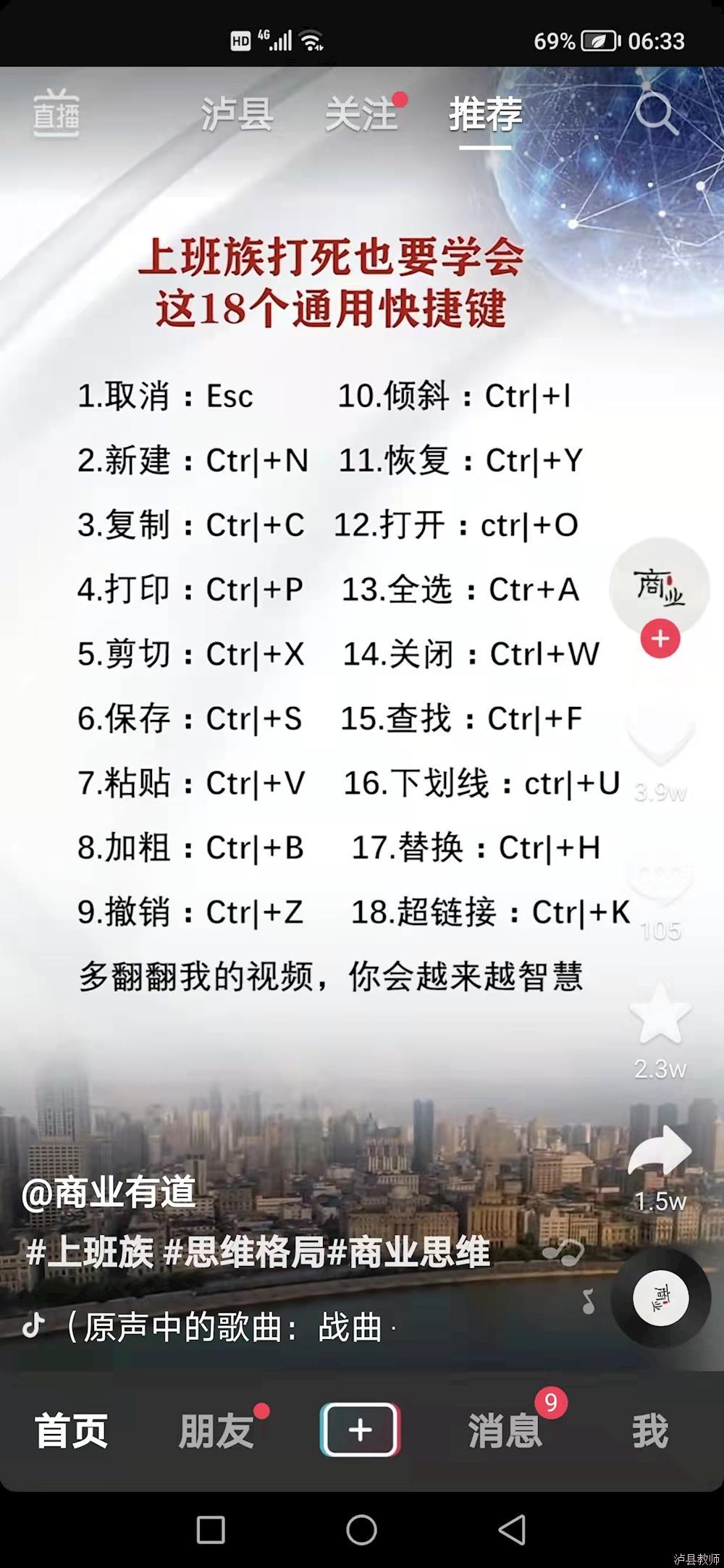Go to the 首页 tab
This screenshot has height=1568, width=724.
coord(71,1431)
